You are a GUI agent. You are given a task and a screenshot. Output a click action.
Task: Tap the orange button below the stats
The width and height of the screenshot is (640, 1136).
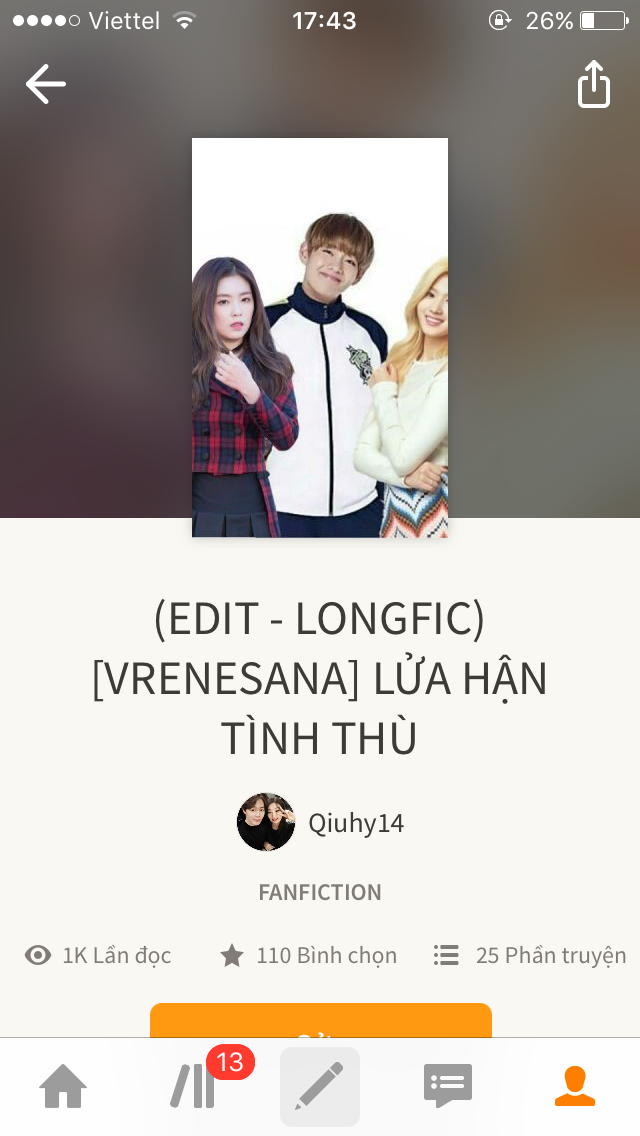(x=320, y=1020)
